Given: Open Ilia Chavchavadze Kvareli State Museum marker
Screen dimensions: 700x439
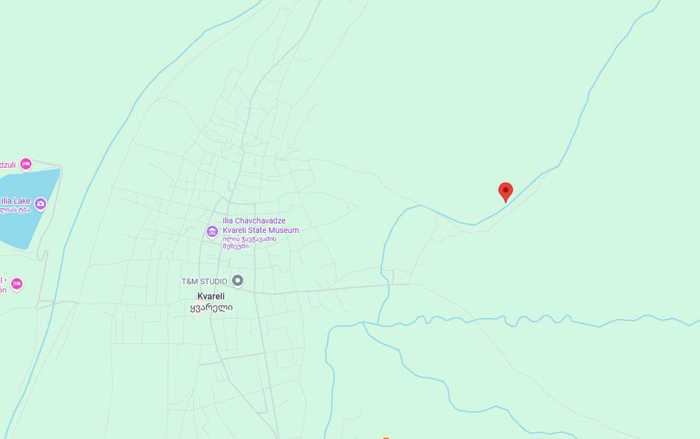Looking at the screenshot, I should [212, 232].
